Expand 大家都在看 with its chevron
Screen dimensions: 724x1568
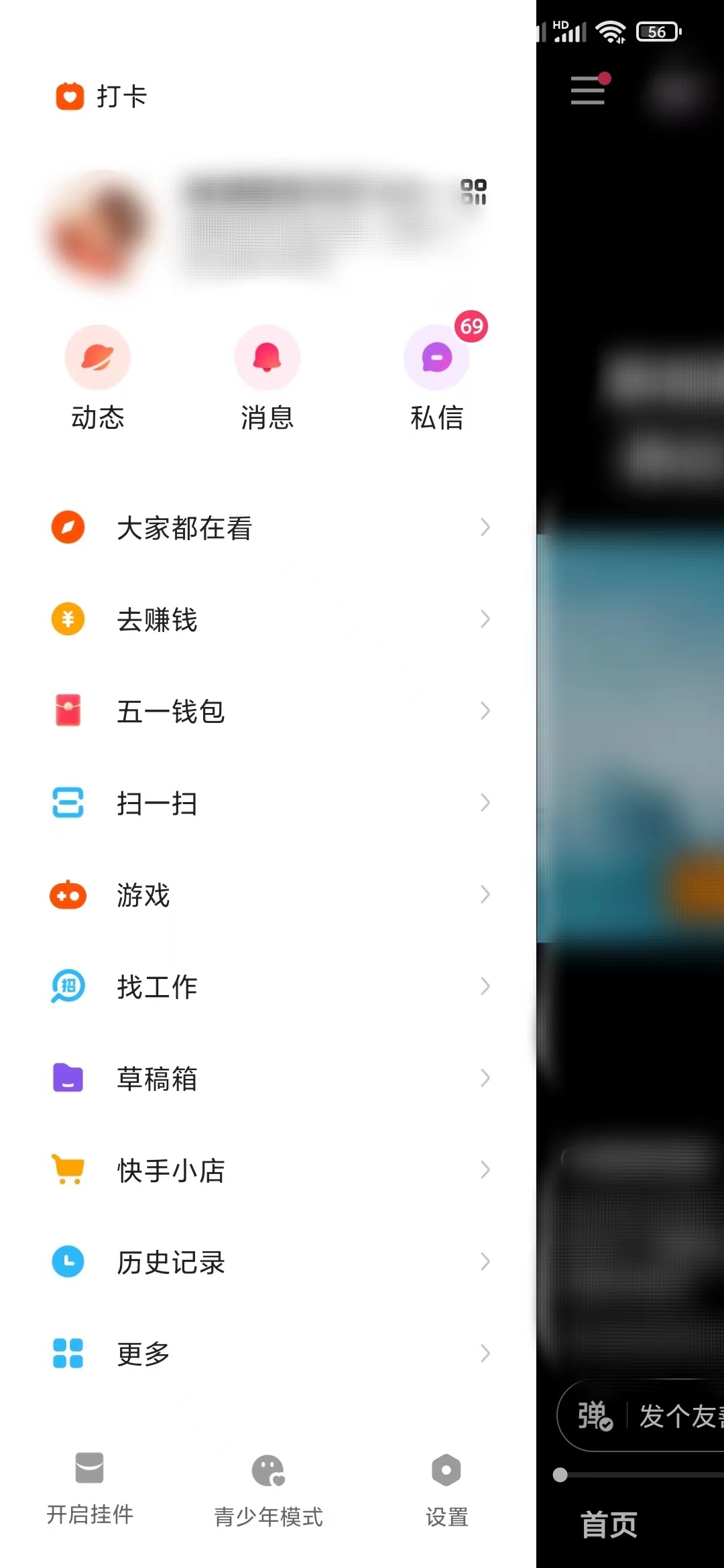(x=486, y=528)
